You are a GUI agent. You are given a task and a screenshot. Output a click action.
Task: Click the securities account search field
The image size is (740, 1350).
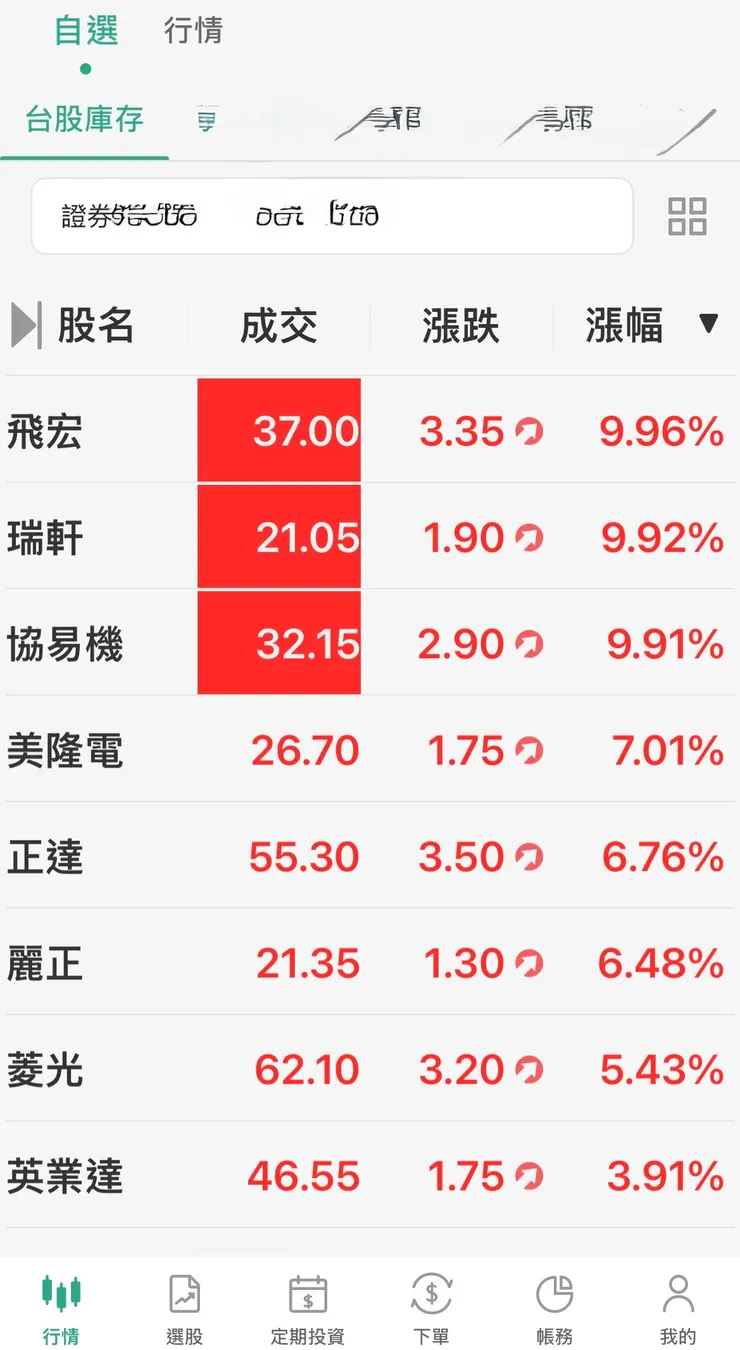point(330,217)
